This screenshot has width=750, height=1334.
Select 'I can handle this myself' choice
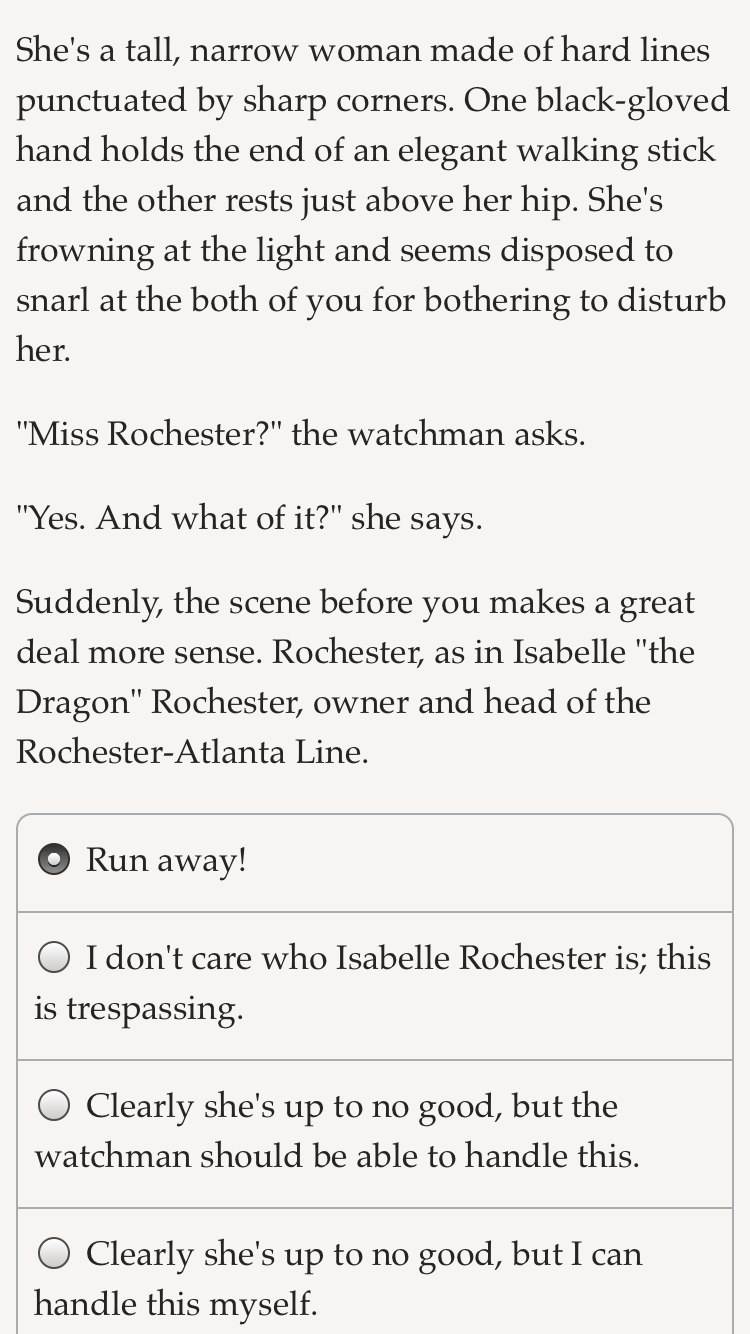(375, 1272)
